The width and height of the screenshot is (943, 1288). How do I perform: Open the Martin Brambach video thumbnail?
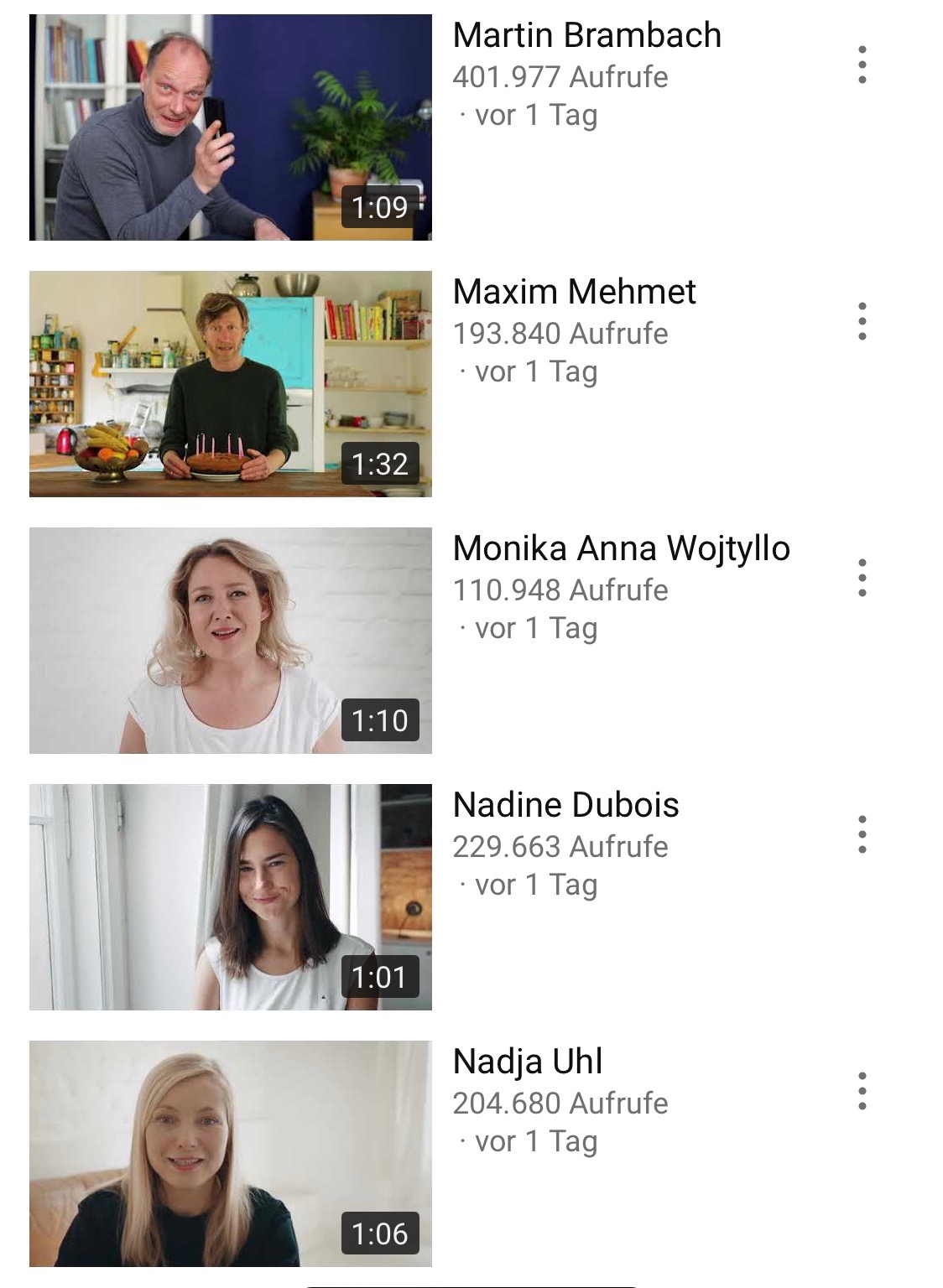231,127
